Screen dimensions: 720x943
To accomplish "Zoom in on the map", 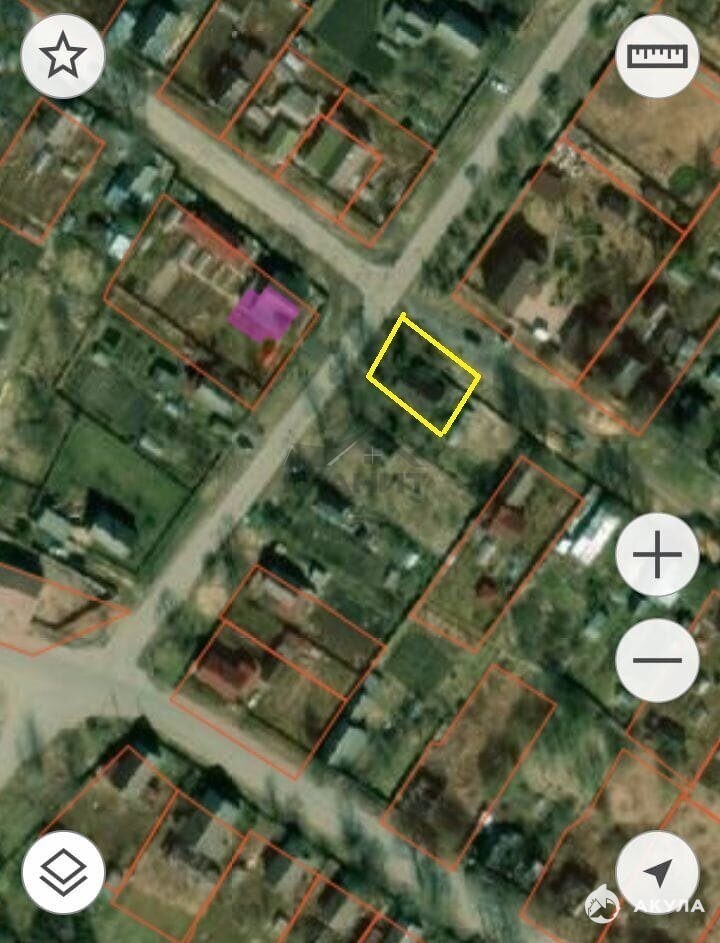I will pyautogui.click(x=657, y=555).
